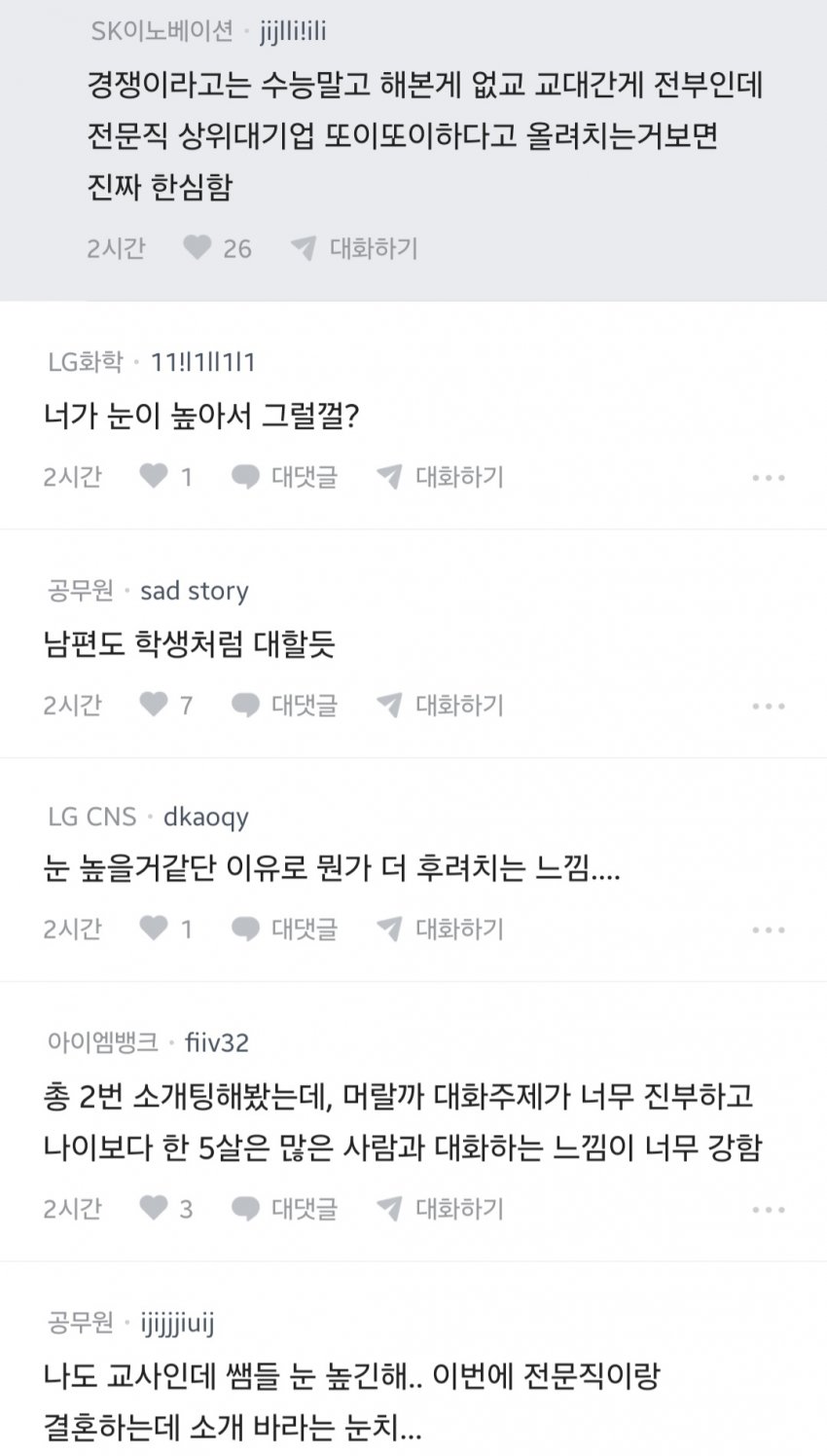Open more options for dkaoqy's comment
The image size is (827, 1456).
click(768, 929)
